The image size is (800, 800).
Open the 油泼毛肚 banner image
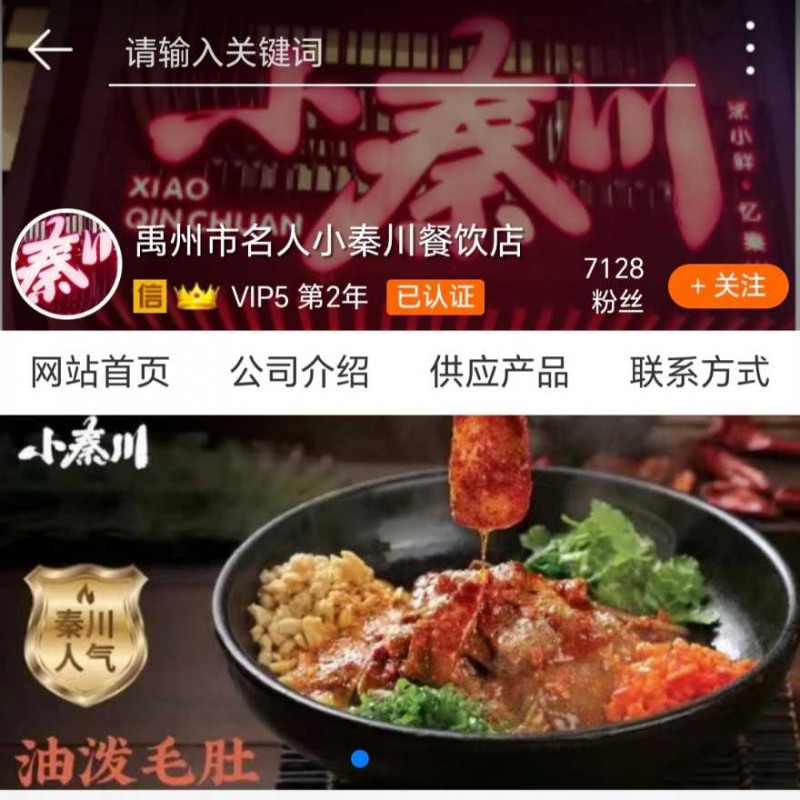coord(400,600)
